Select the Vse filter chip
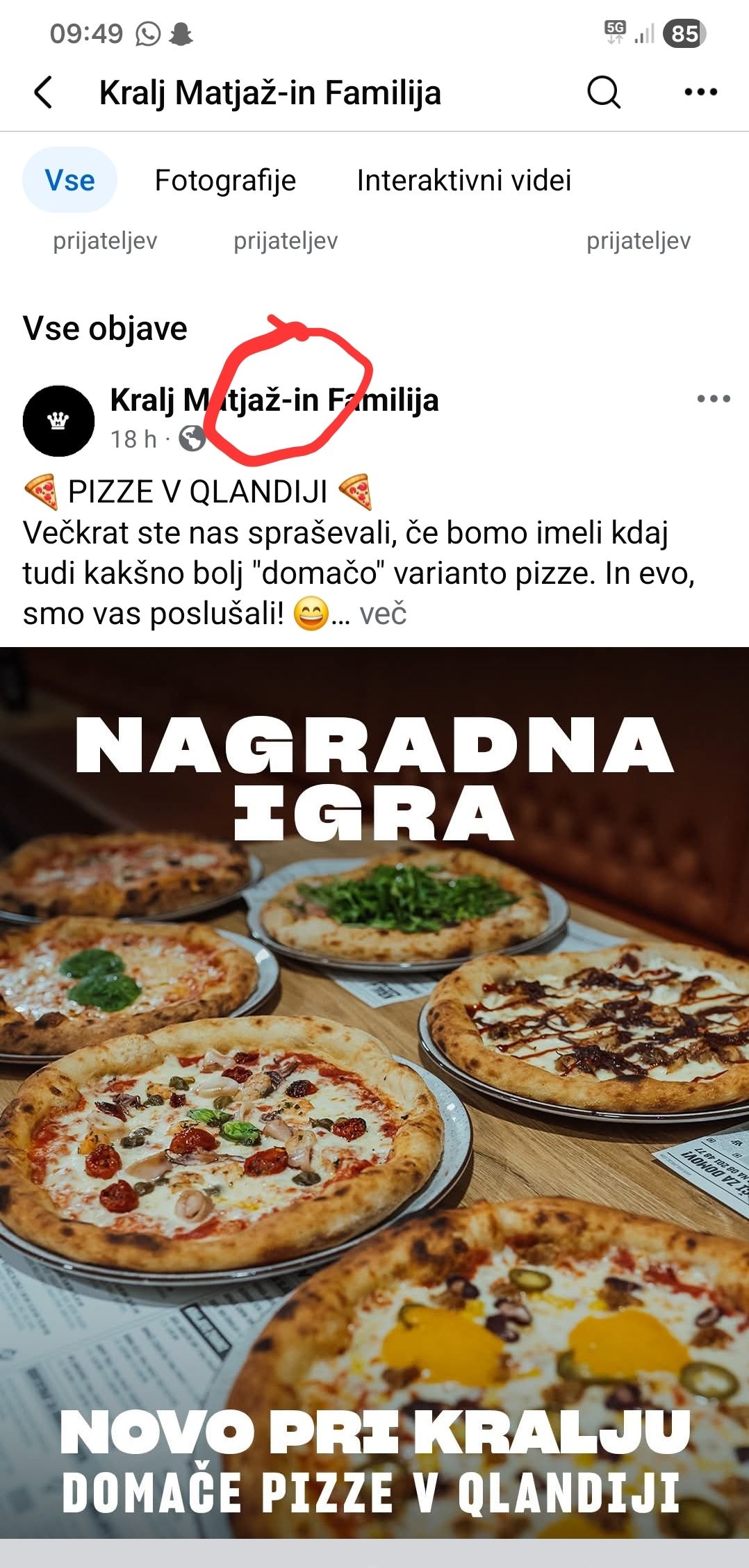 (70, 181)
